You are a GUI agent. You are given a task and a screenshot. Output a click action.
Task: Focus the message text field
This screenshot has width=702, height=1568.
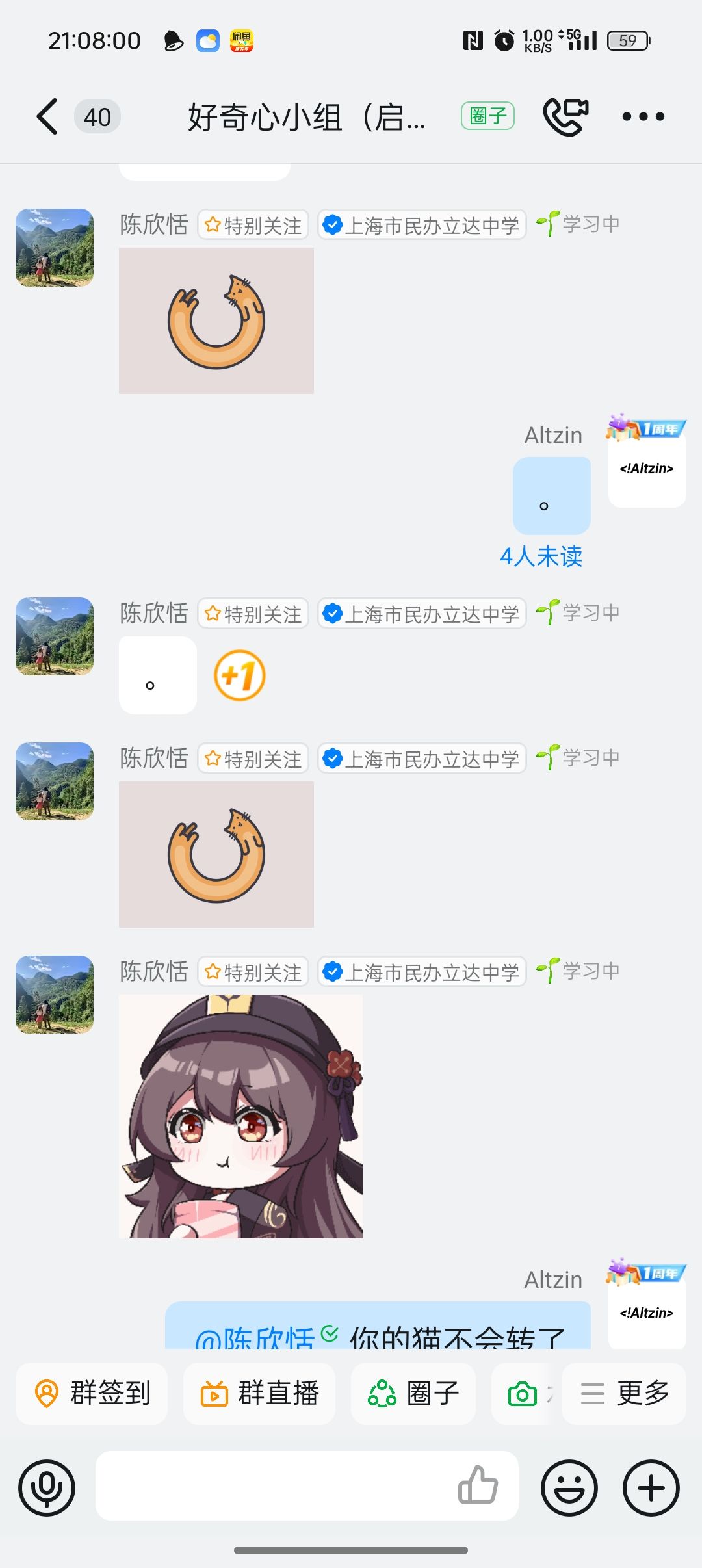pos(273,1486)
